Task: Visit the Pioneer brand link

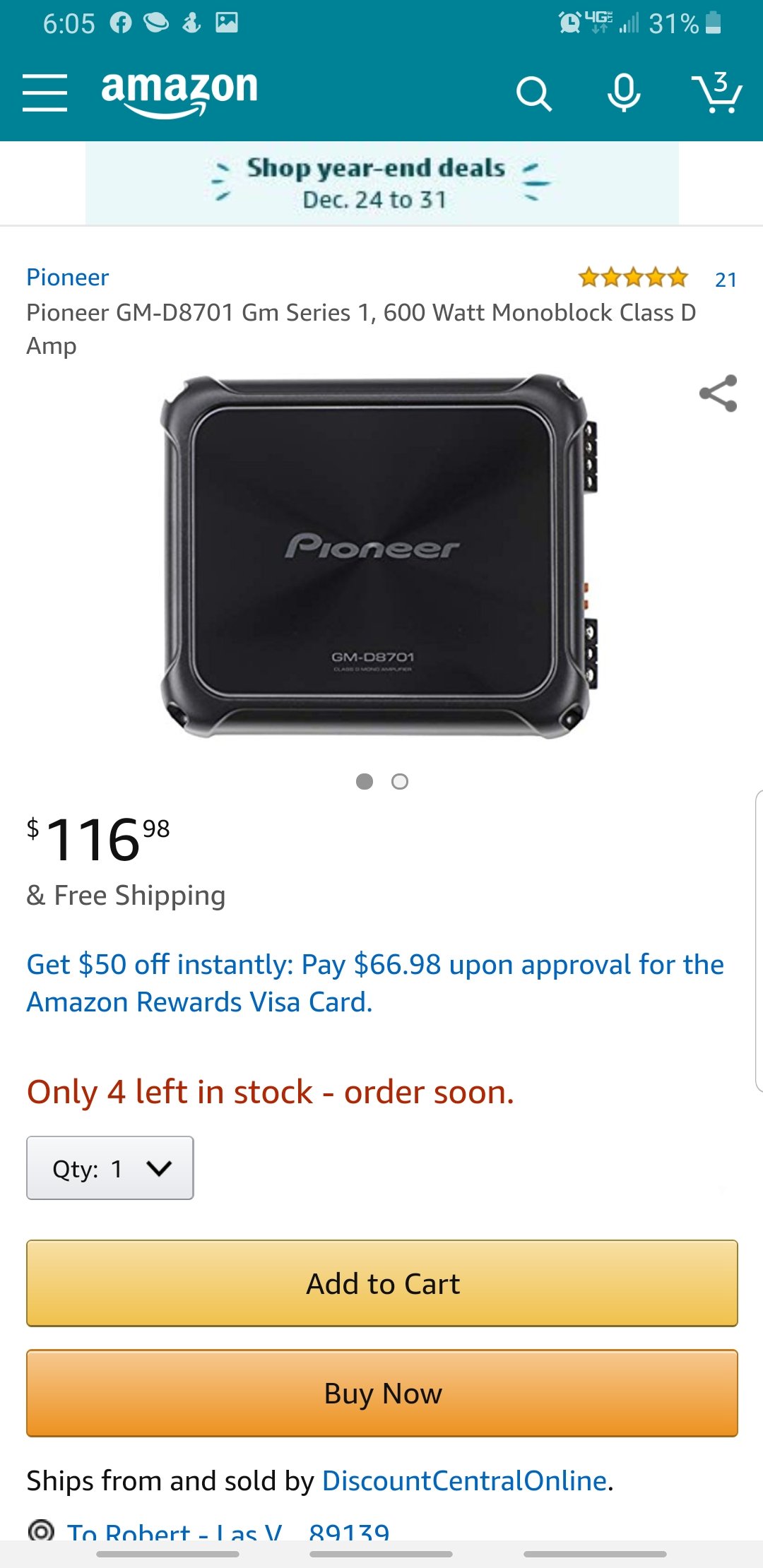Action: click(x=68, y=277)
